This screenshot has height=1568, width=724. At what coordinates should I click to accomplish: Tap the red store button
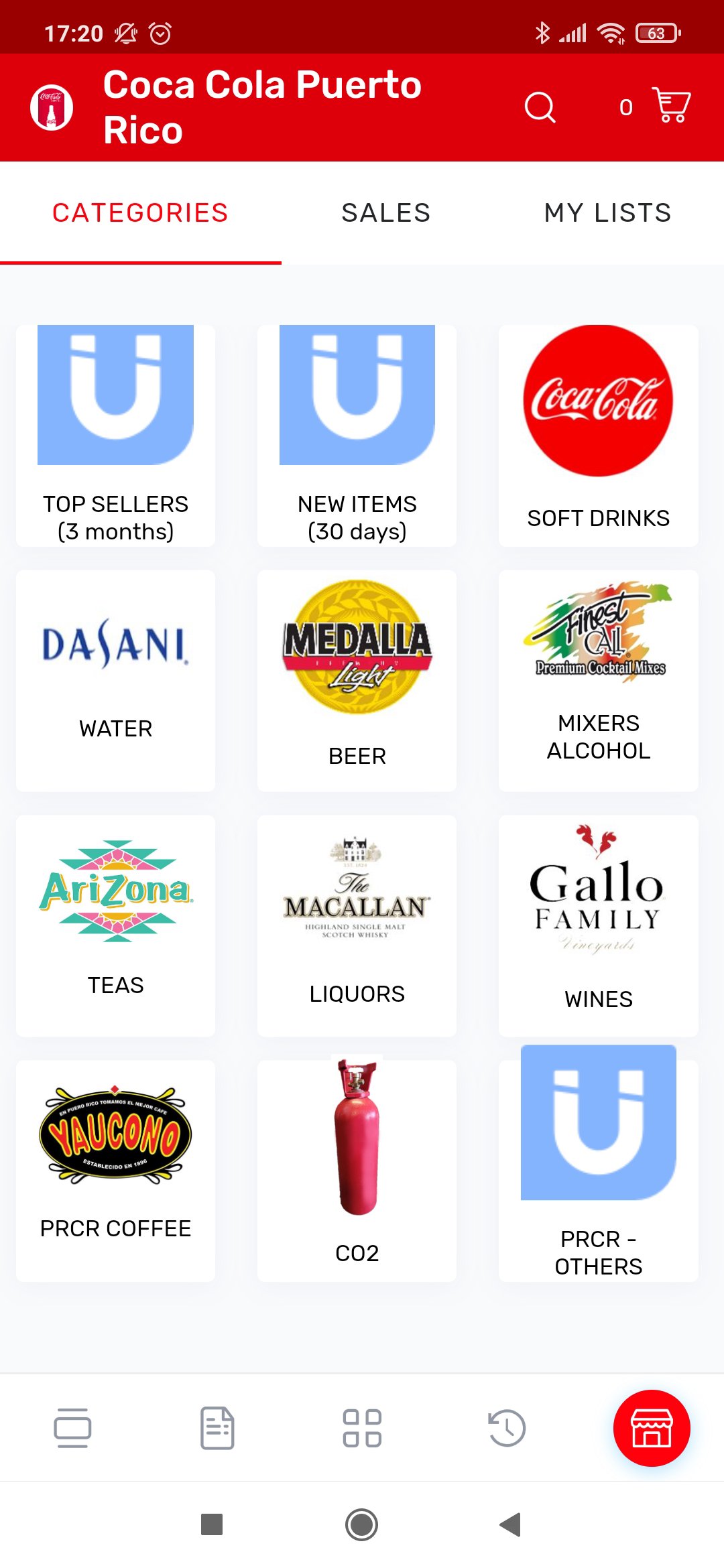click(652, 1428)
